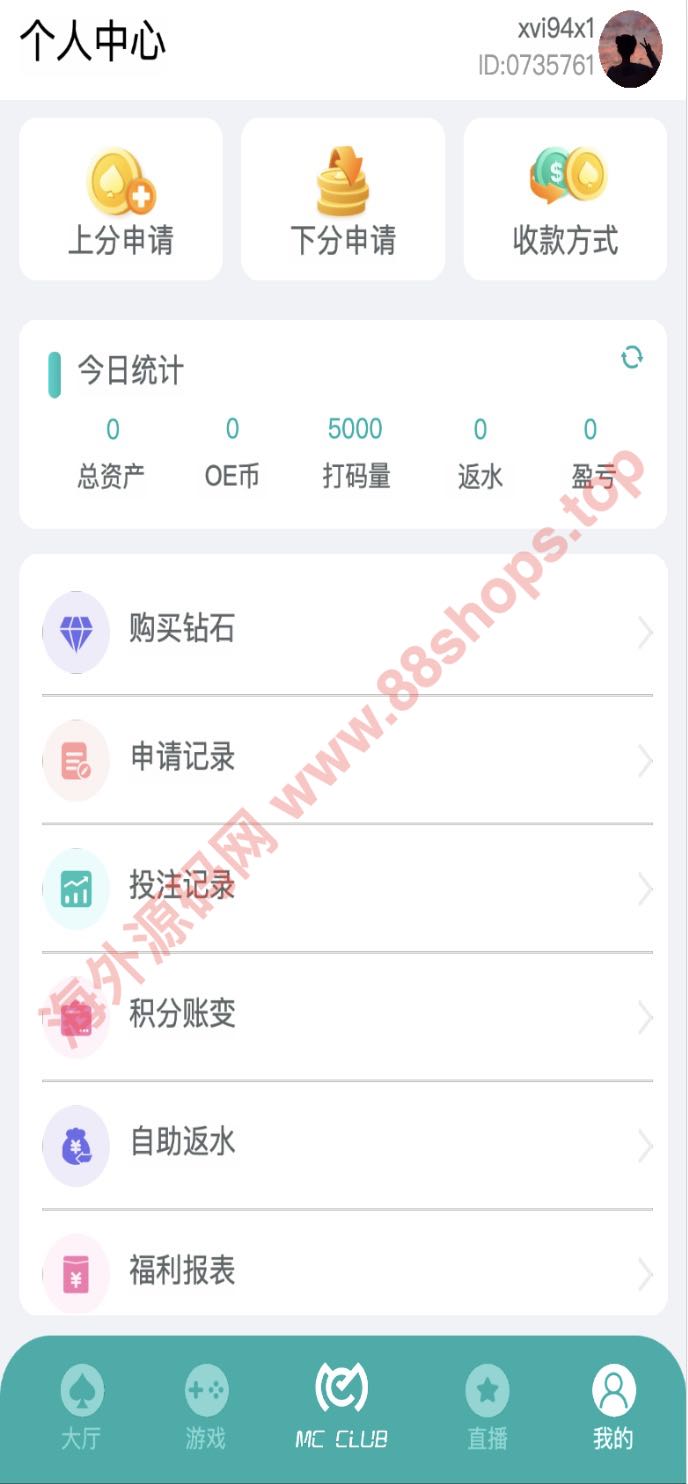688x1484 pixels.
Task: View 投注记录
Action: (x=345, y=887)
